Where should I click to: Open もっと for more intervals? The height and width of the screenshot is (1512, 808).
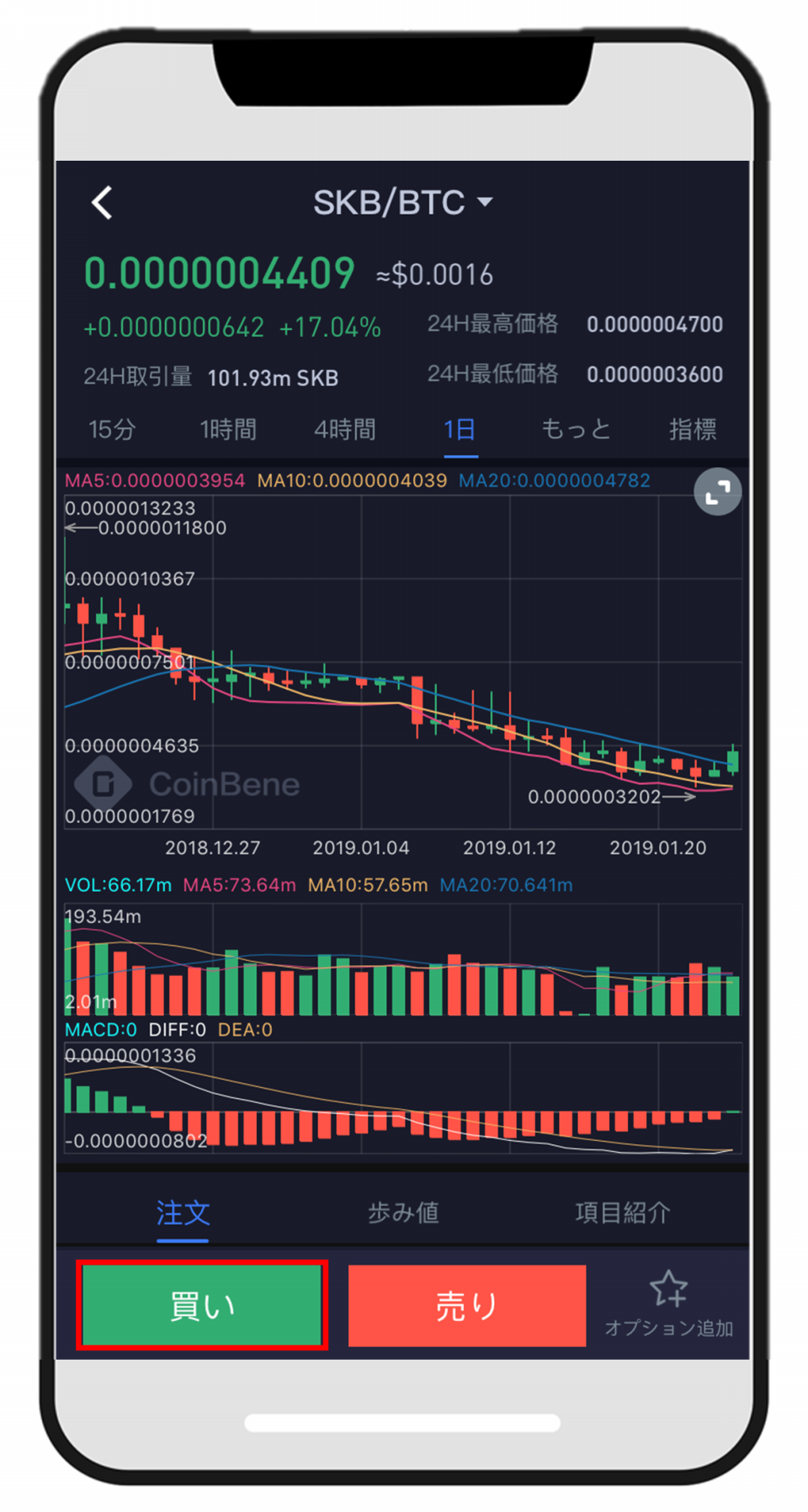(x=576, y=429)
